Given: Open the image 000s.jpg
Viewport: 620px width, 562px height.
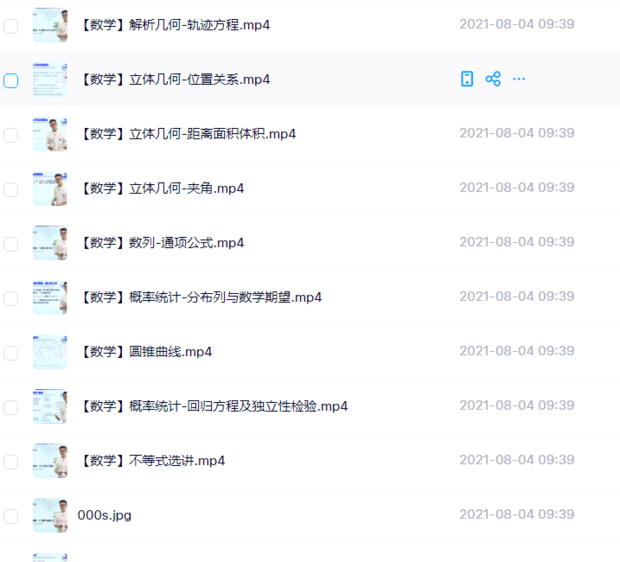Looking at the screenshot, I should click(x=104, y=515).
